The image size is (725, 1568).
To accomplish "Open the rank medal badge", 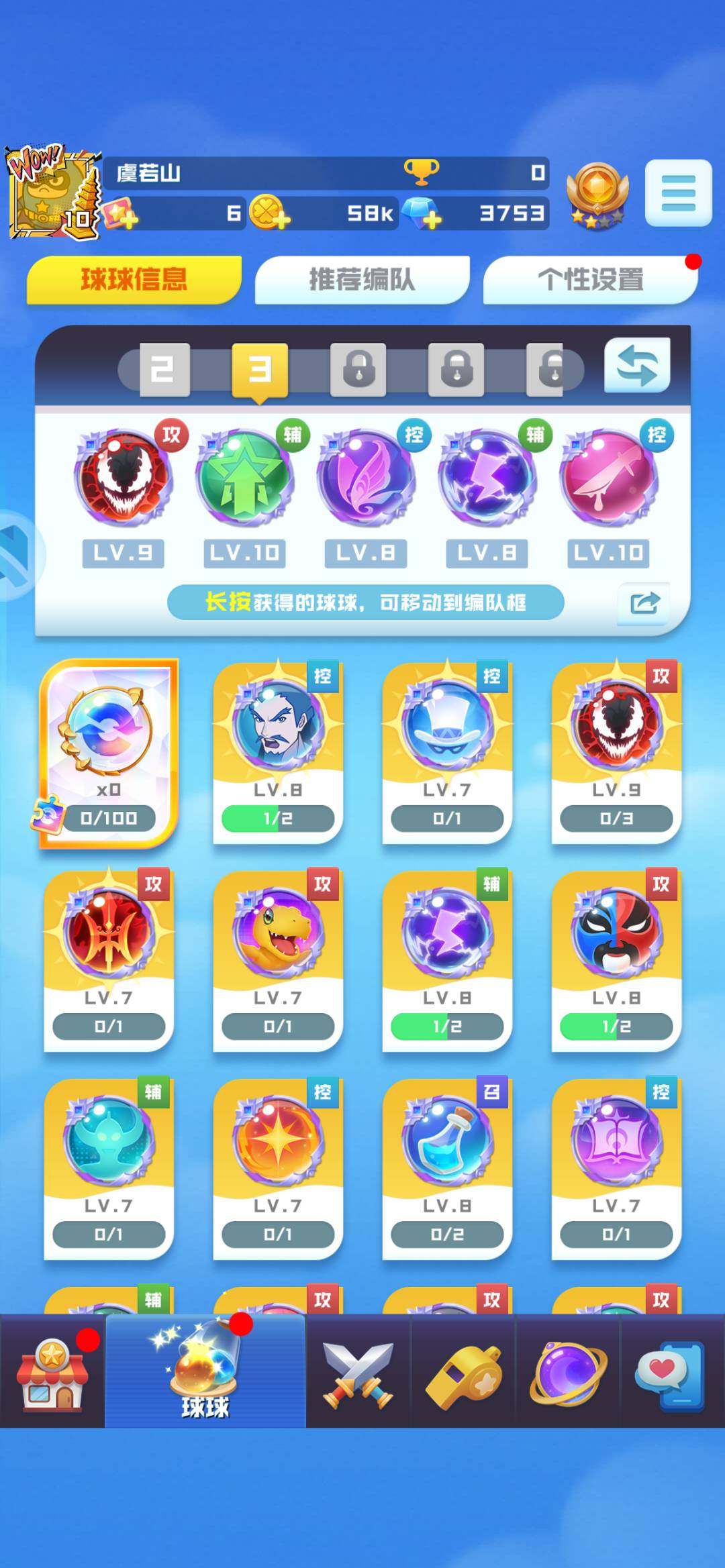I will point(597,193).
